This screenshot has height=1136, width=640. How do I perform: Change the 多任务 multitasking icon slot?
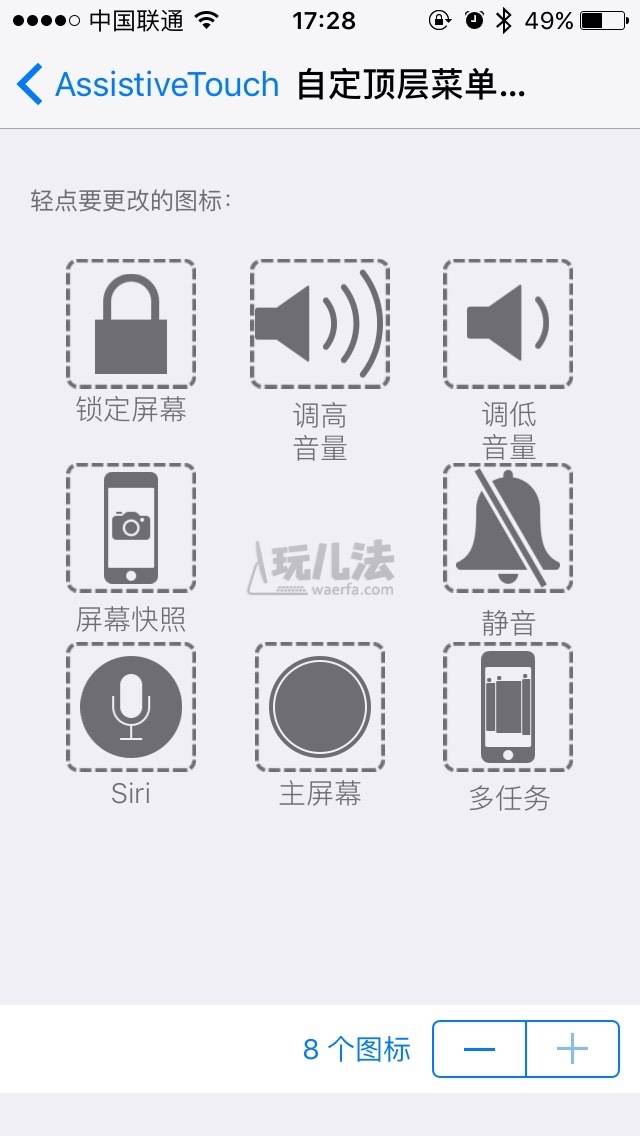click(x=508, y=707)
